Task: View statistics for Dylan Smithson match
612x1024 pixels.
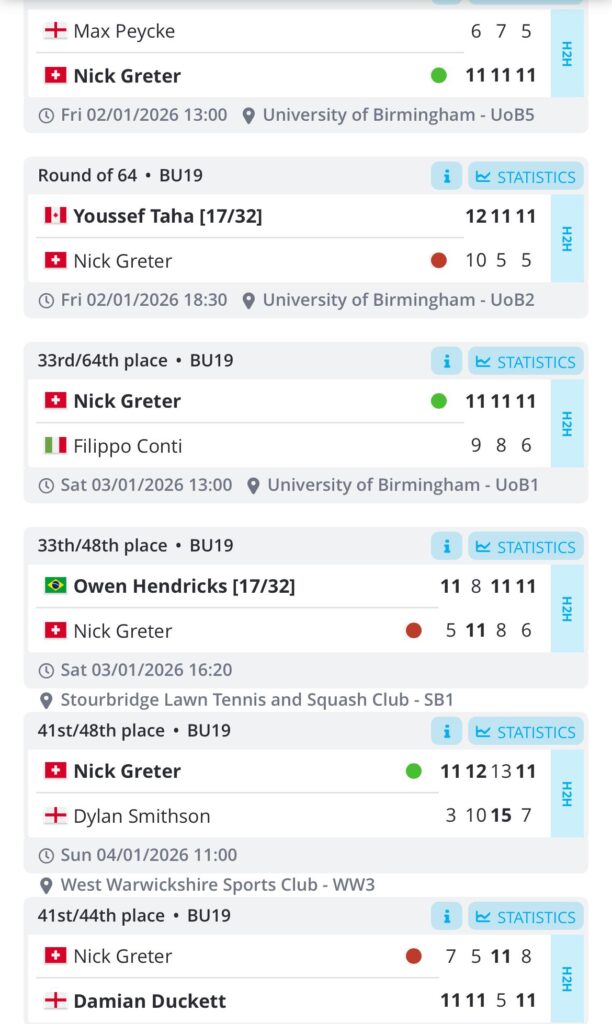Action: pos(525,732)
